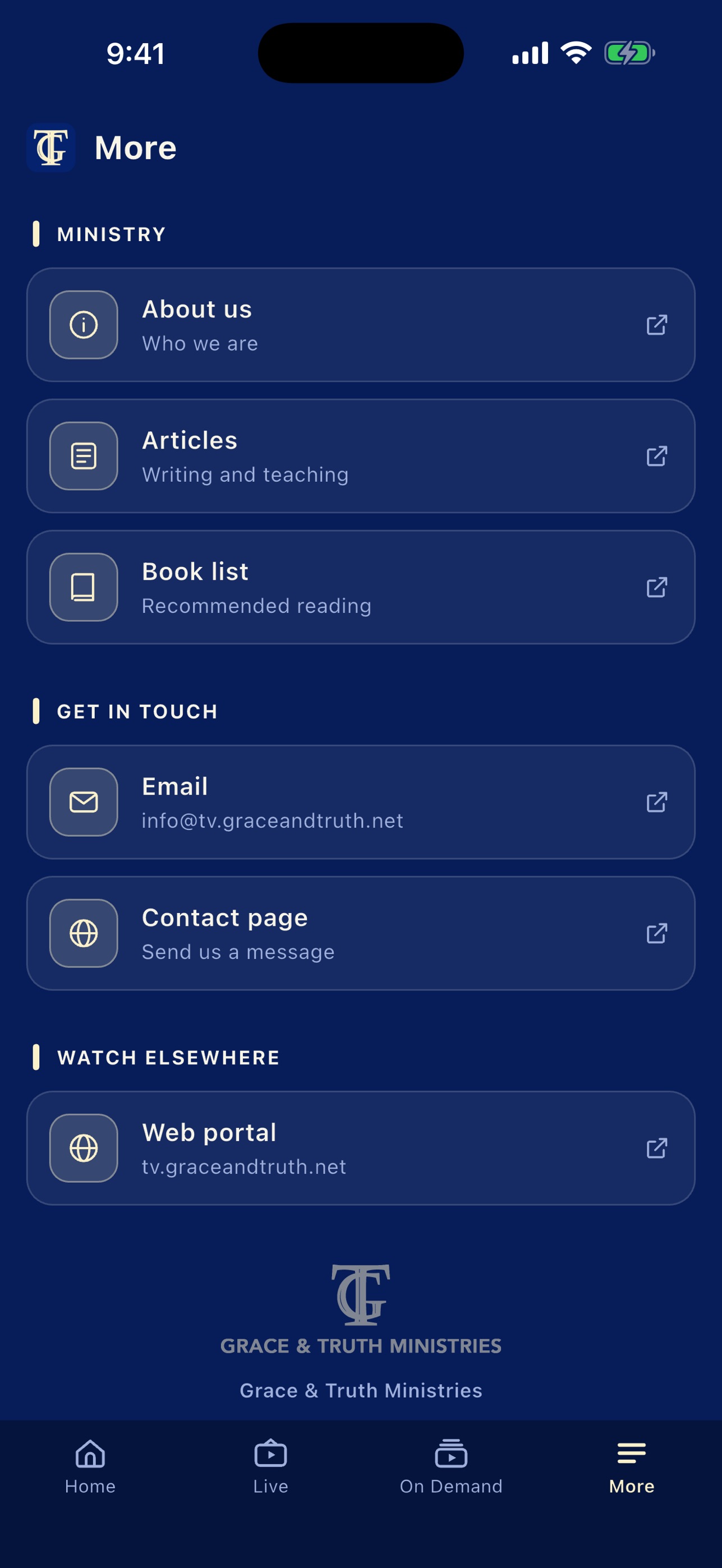Send an email to info@tv.graceandtruth.net
The image size is (722, 1568).
(x=361, y=803)
